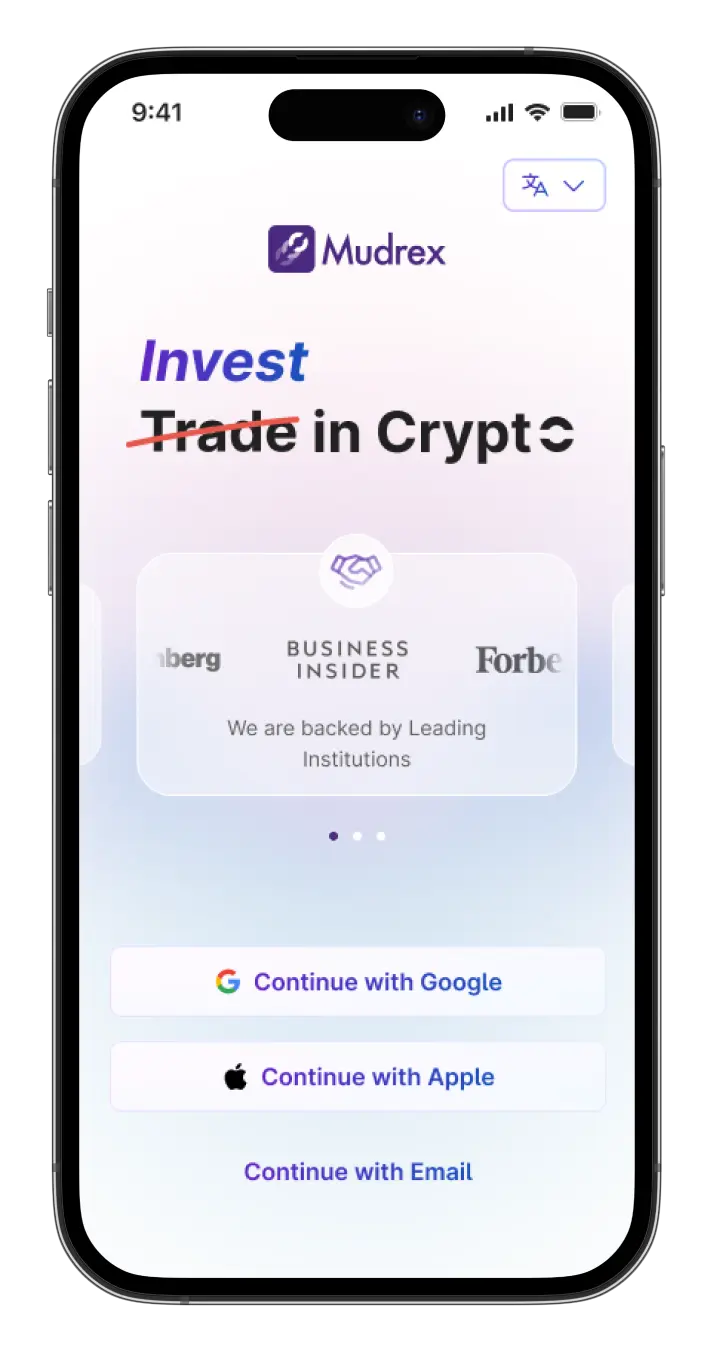The image size is (712, 1362).
Task: Continue with Google sign-in
Action: click(x=358, y=982)
